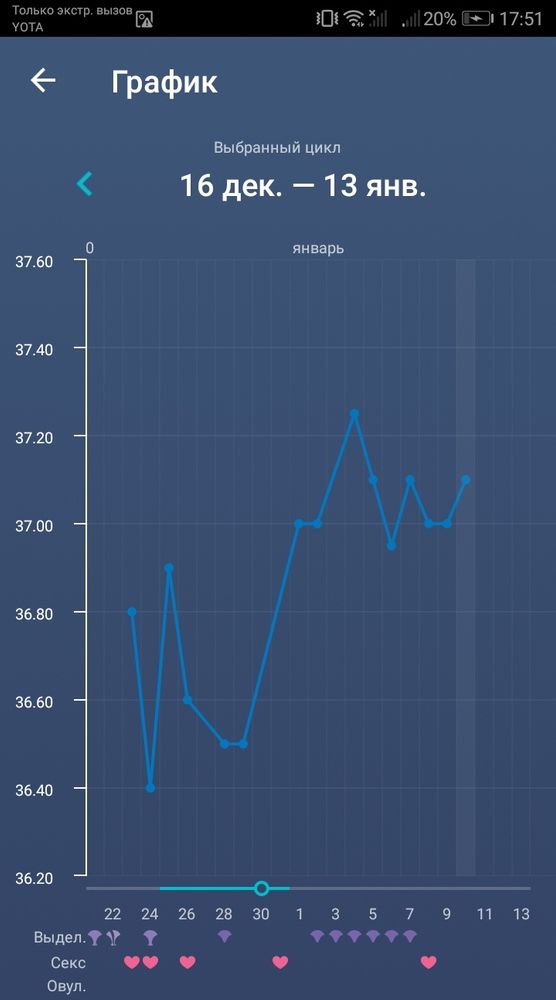Show the previous cycle with the teal chevron

click(84, 184)
